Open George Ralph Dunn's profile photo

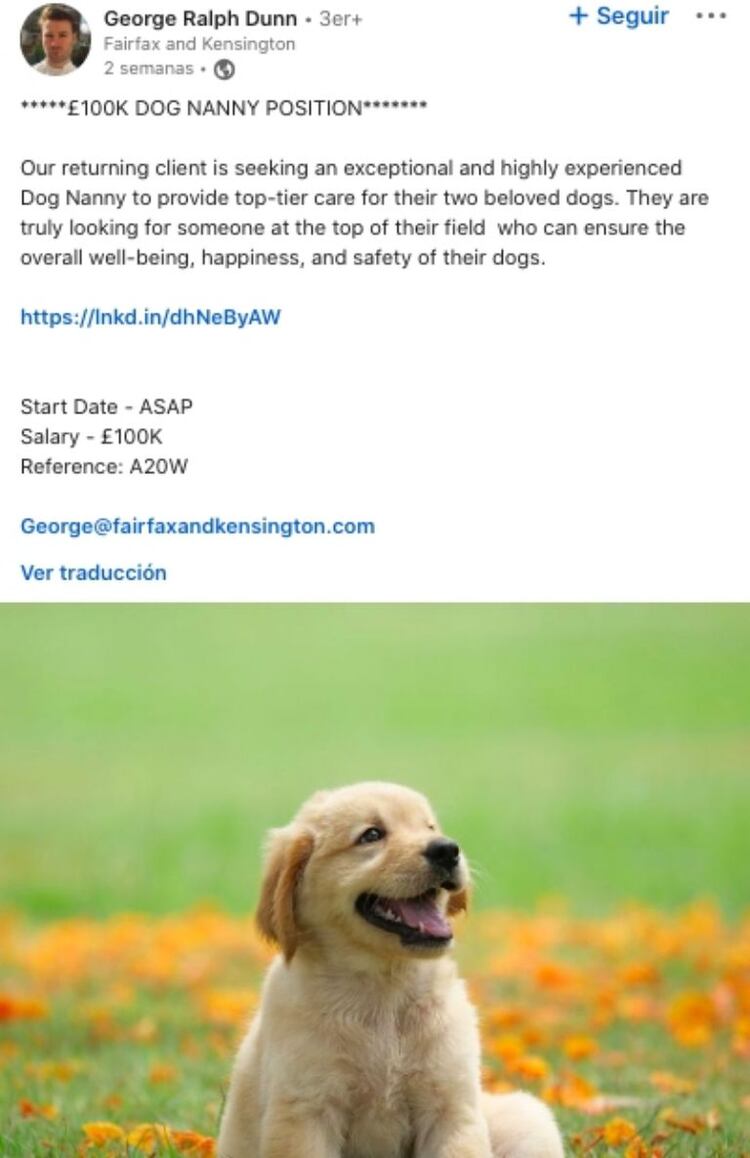point(55,39)
